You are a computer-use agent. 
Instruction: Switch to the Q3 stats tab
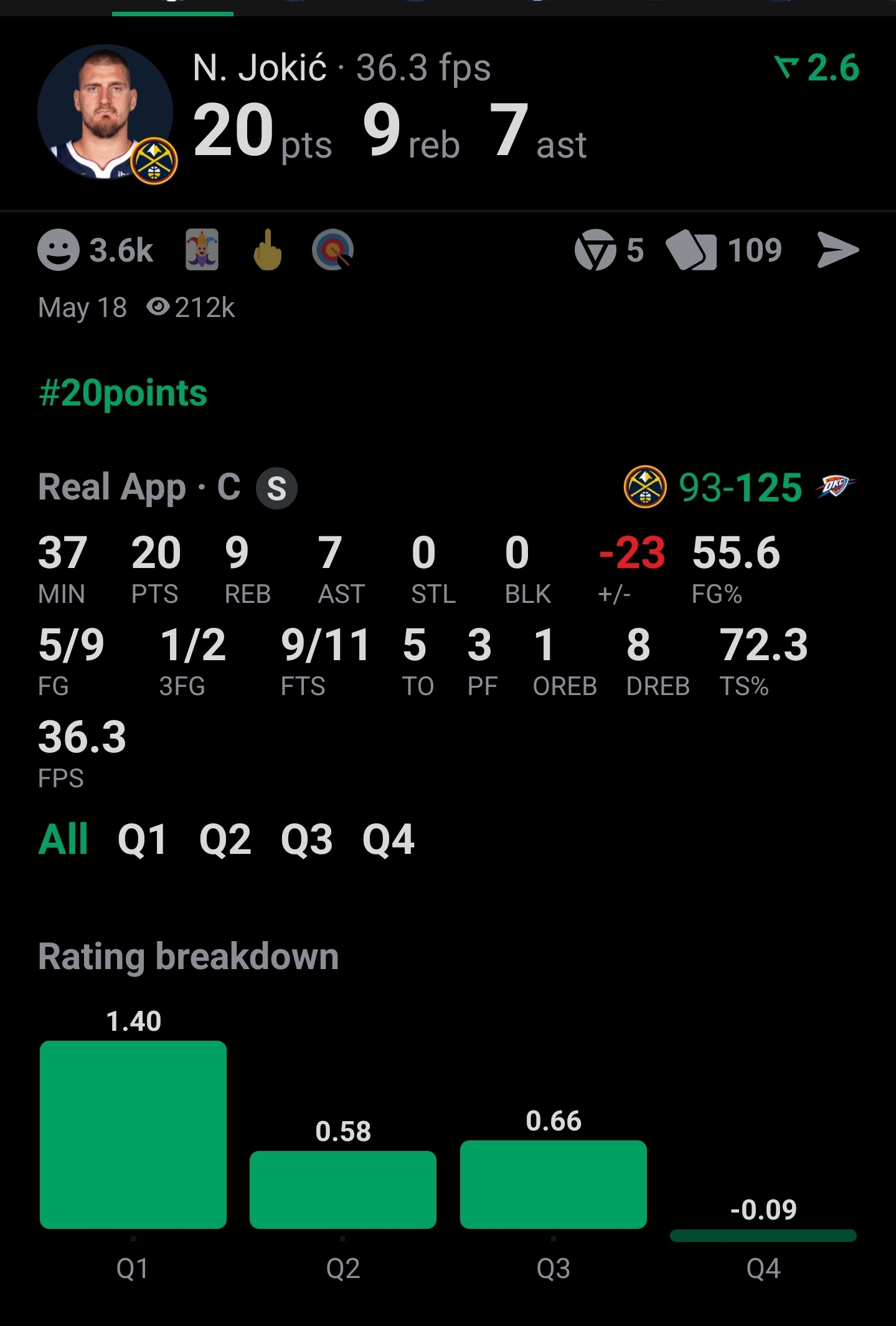click(x=306, y=839)
